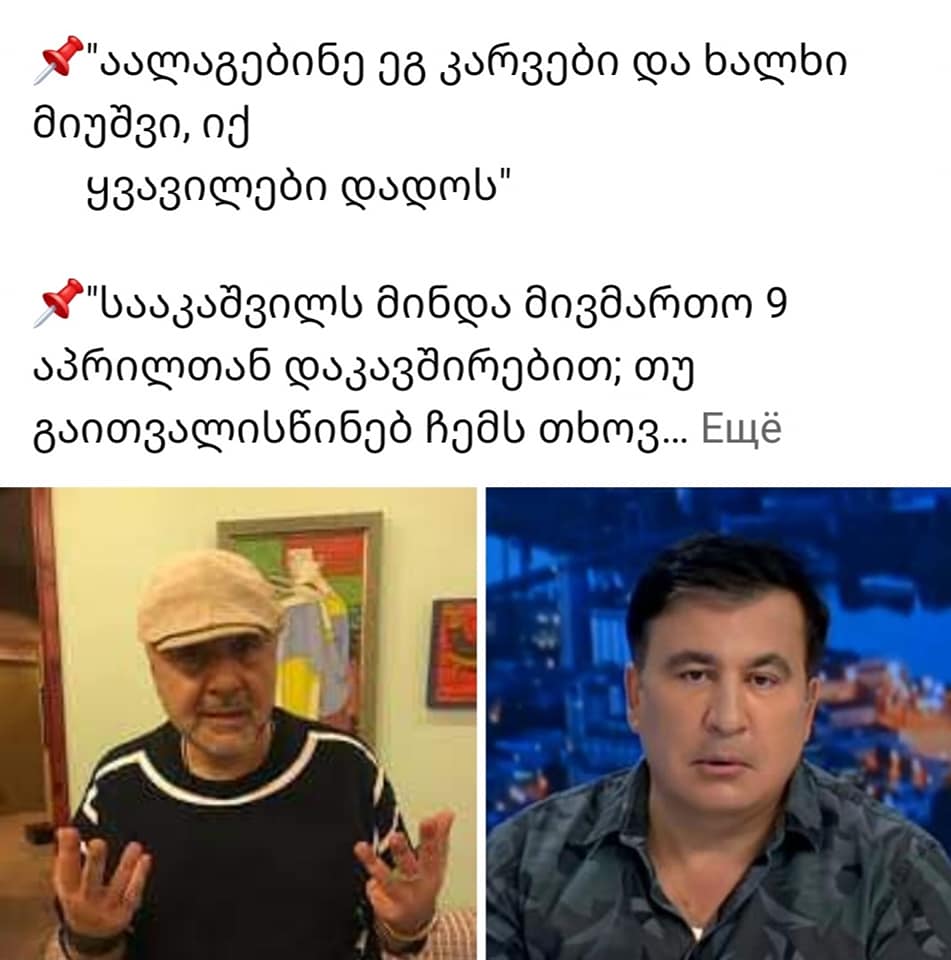Expand the post text with Ещё
Image resolution: width=951 pixels, height=960 pixels.
pyautogui.click(x=740, y=428)
